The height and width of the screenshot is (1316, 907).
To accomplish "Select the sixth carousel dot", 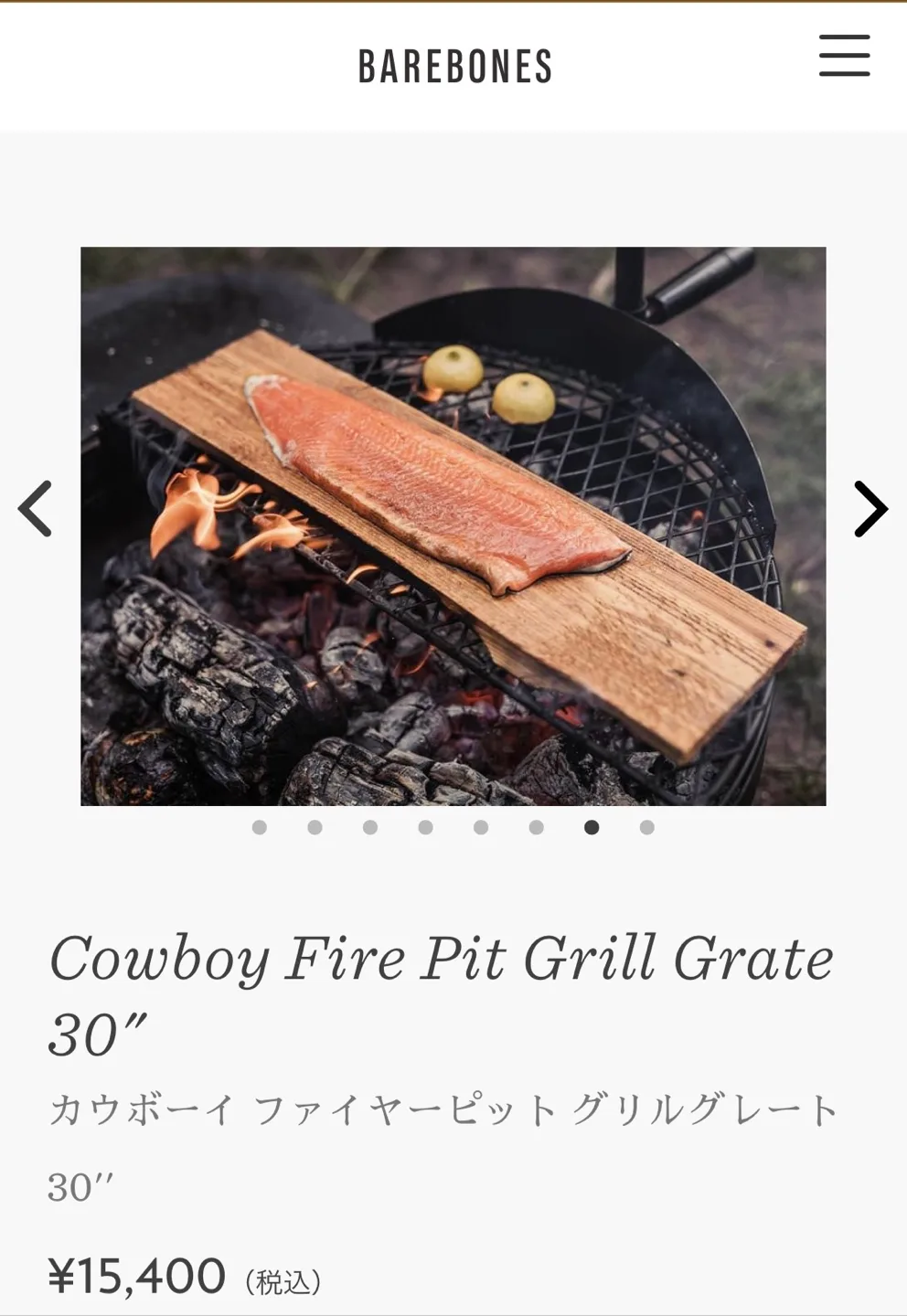I will [537, 827].
